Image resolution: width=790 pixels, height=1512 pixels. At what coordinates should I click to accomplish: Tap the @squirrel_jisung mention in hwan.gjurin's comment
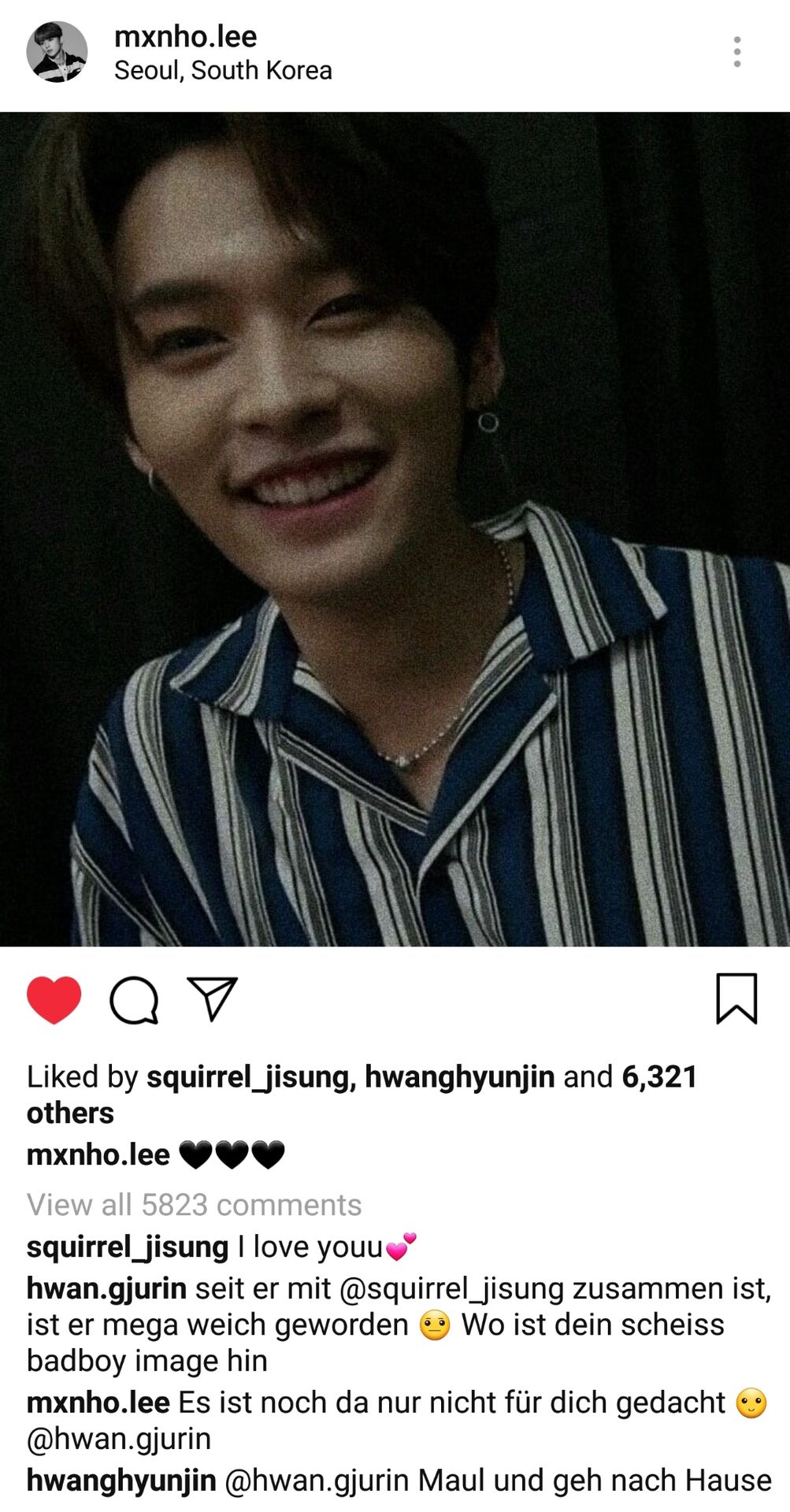click(451, 1288)
